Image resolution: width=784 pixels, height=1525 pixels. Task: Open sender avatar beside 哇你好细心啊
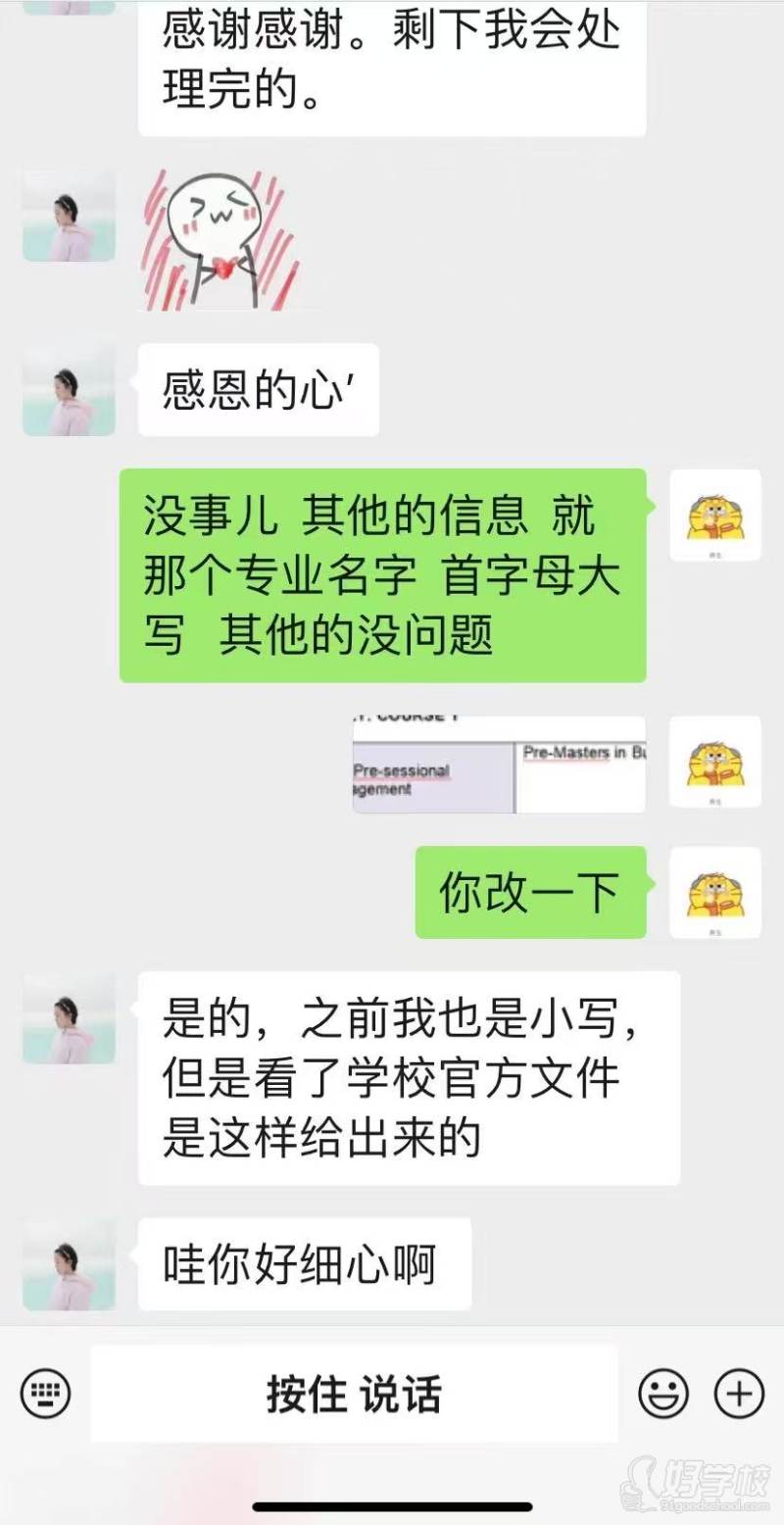coord(69,1264)
